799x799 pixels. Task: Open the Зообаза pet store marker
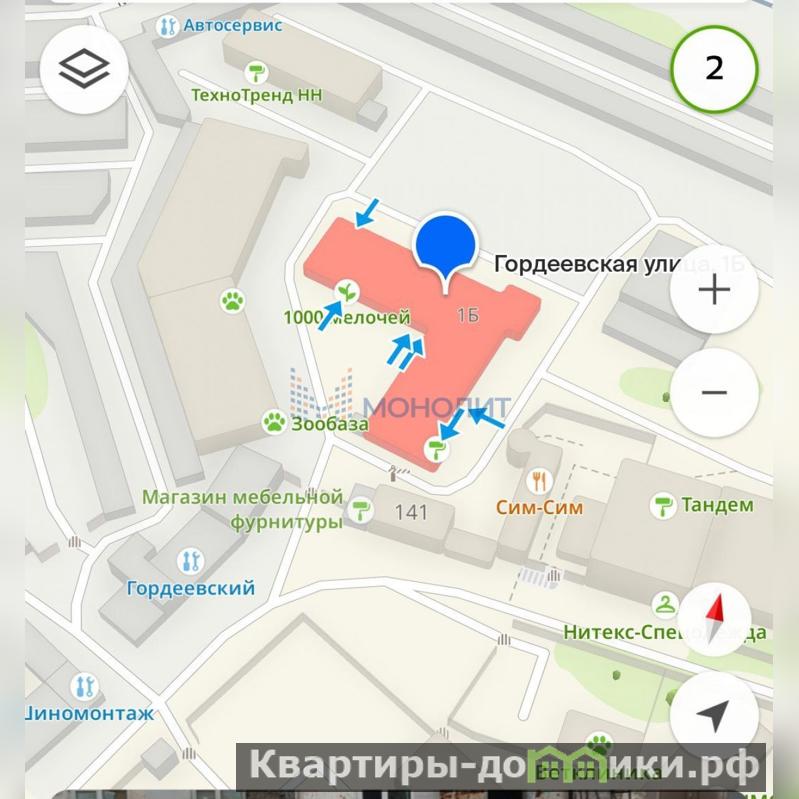[274, 423]
